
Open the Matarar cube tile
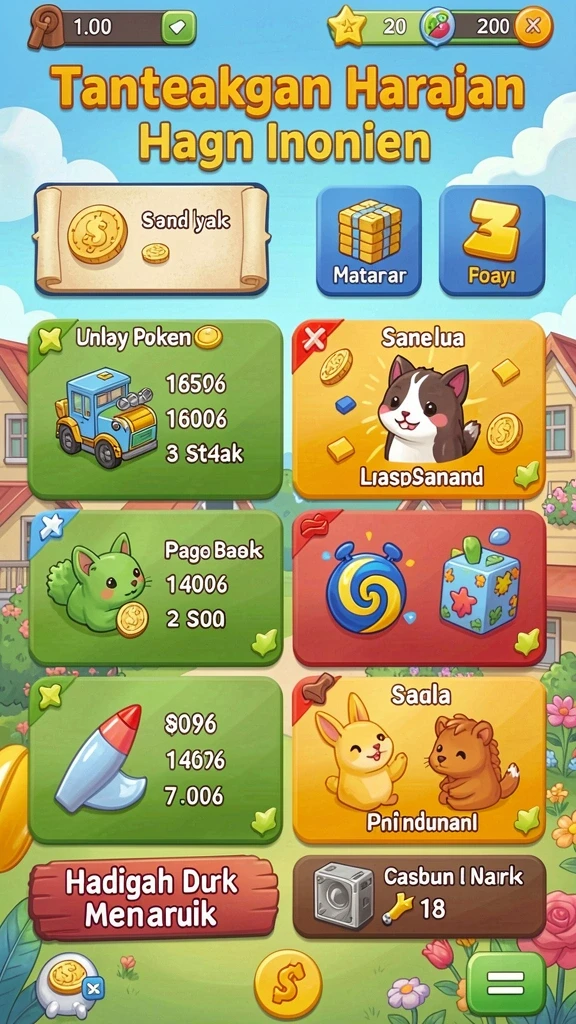[x=369, y=241]
